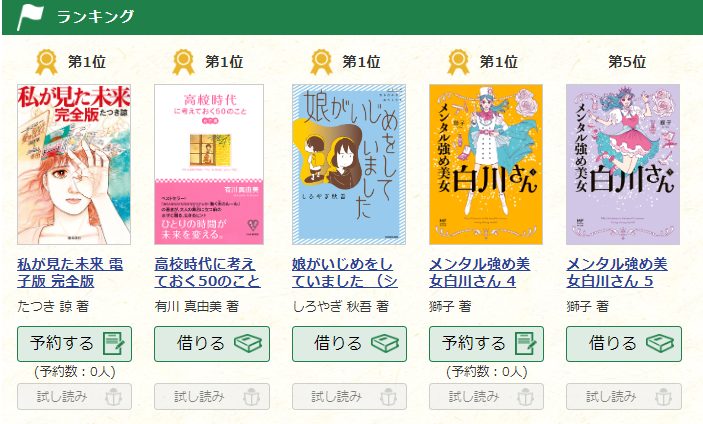The image size is (703, 424).
Task: Reserve メンタル強め美女白川さん 4 with 予約する
Action: [x=486, y=343]
